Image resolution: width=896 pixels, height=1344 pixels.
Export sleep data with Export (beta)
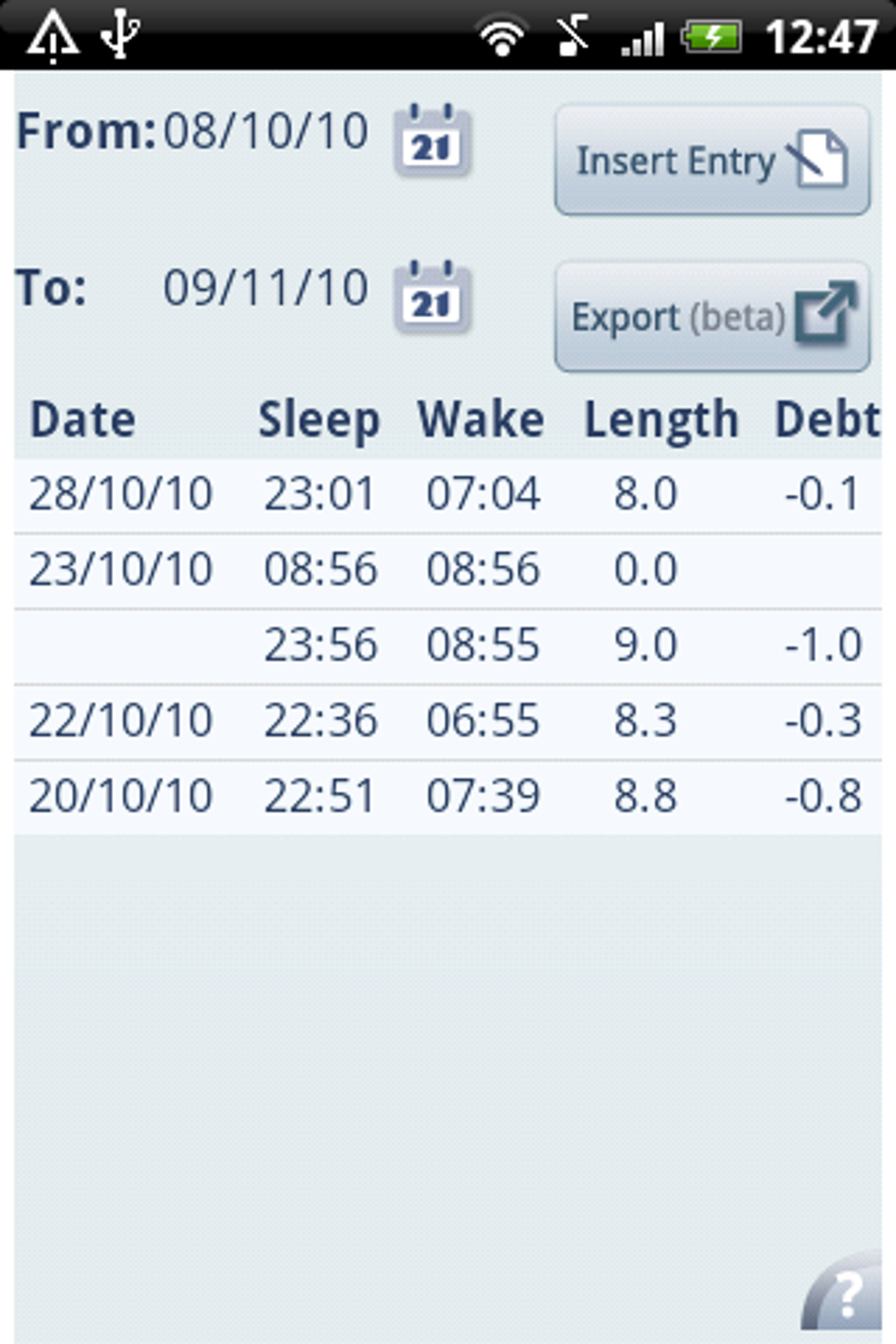[x=712, y=317]
